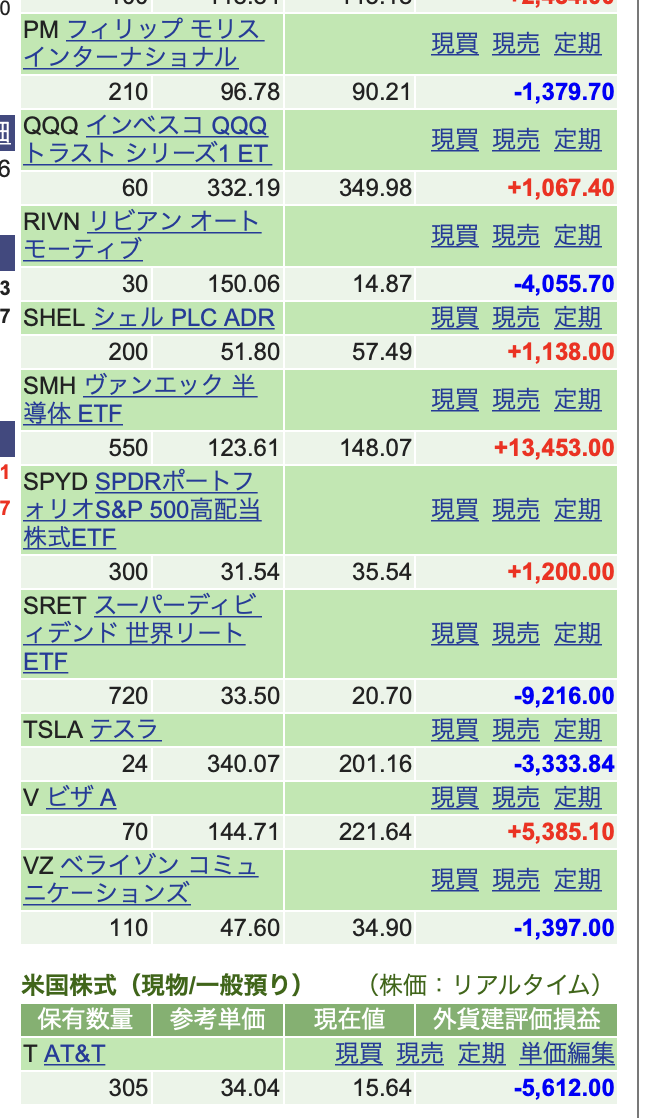
Task: Open the Visa A stock link
Action: point(81,798)
